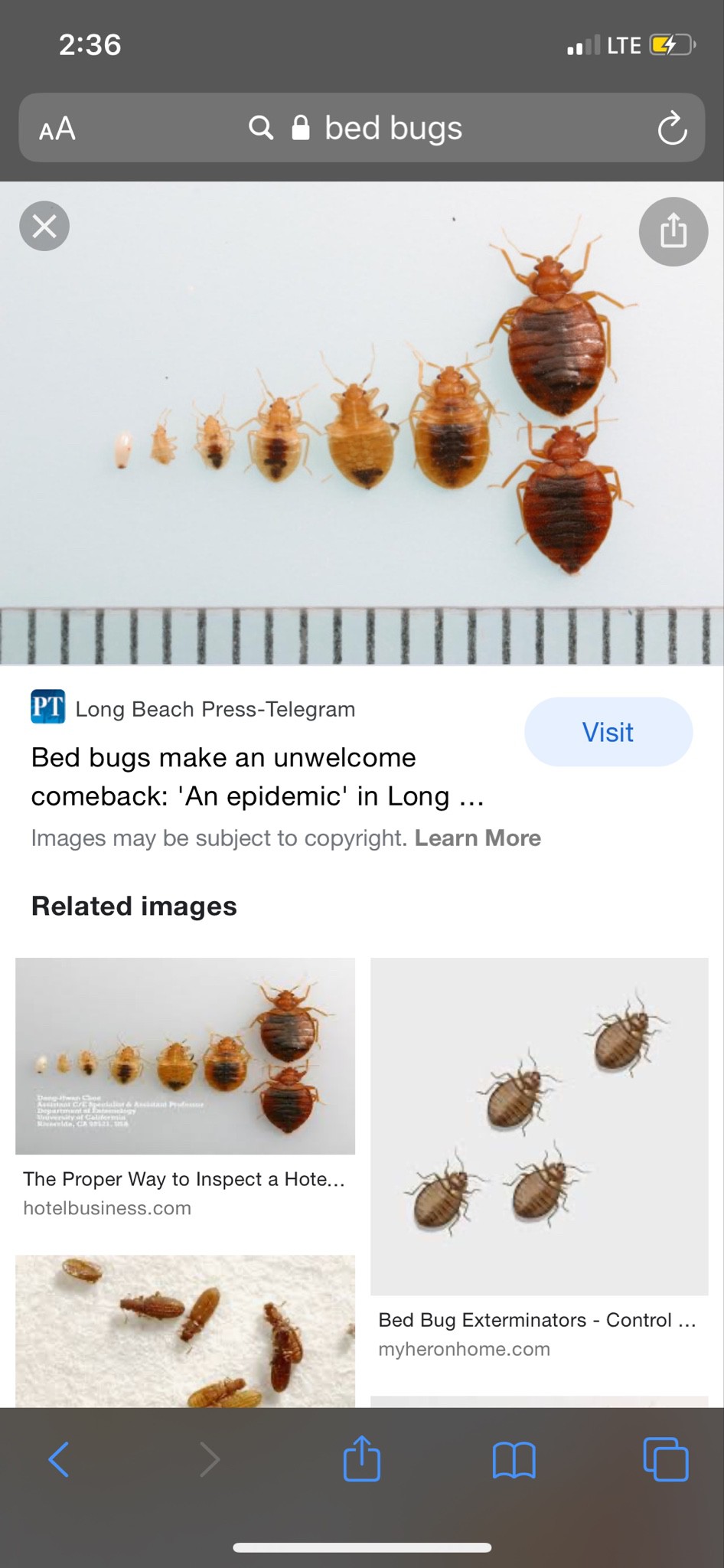Open Safari bookmarks
Screen dimensions: 724x1568
pos(514,1459)
